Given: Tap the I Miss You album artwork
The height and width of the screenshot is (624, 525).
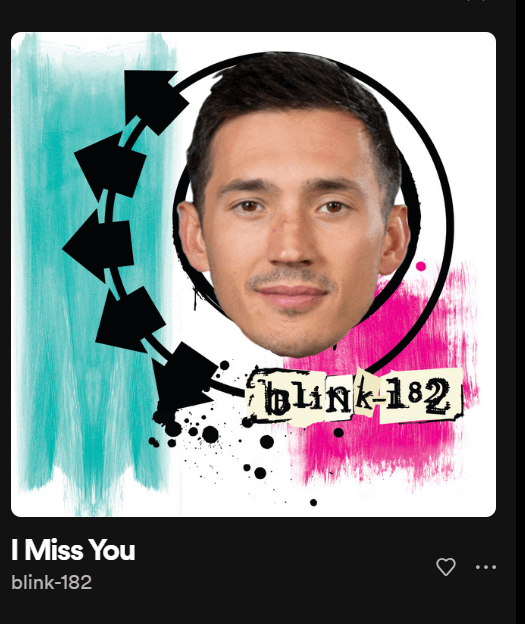Looking at the screenshot, I should coord(254,275).
